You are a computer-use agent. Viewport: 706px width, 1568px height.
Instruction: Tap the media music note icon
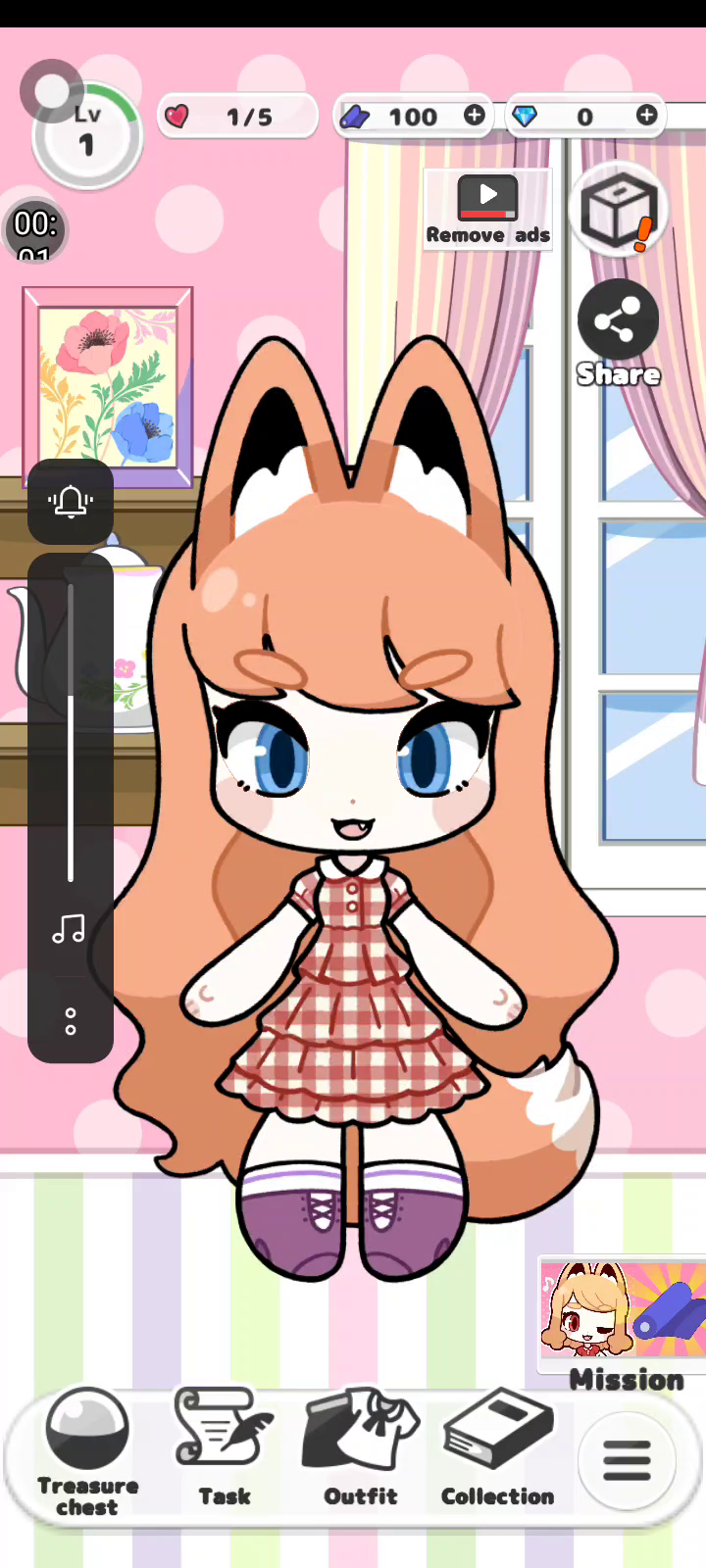click(70, 928)
